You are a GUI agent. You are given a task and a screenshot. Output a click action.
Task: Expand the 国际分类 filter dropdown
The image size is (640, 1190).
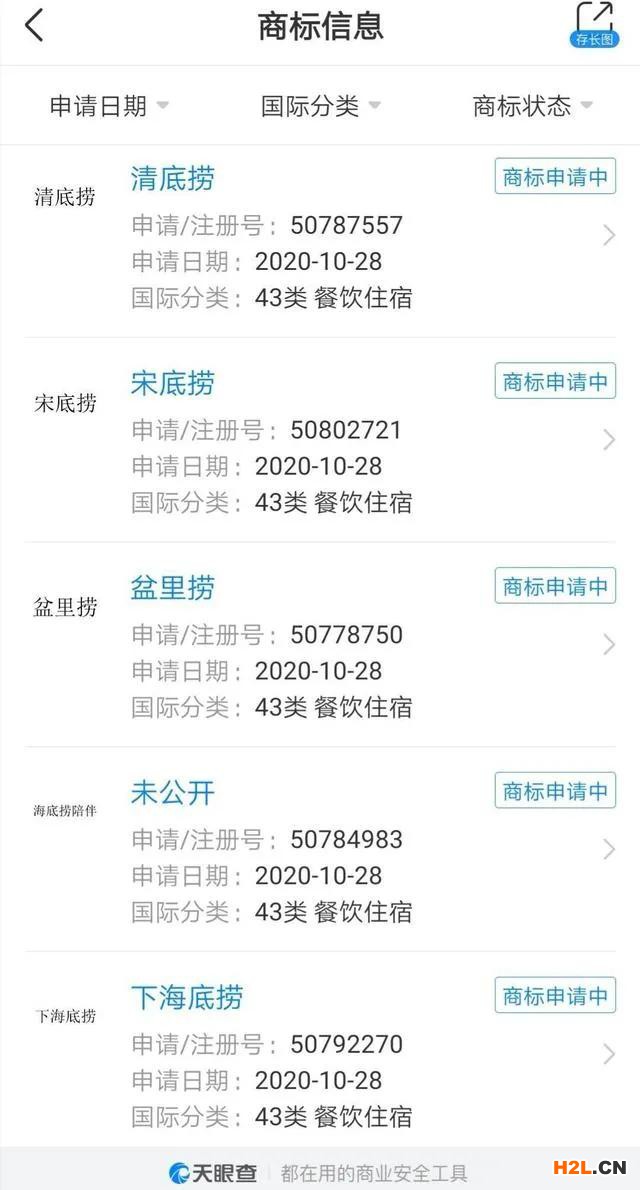pos(320,105)
